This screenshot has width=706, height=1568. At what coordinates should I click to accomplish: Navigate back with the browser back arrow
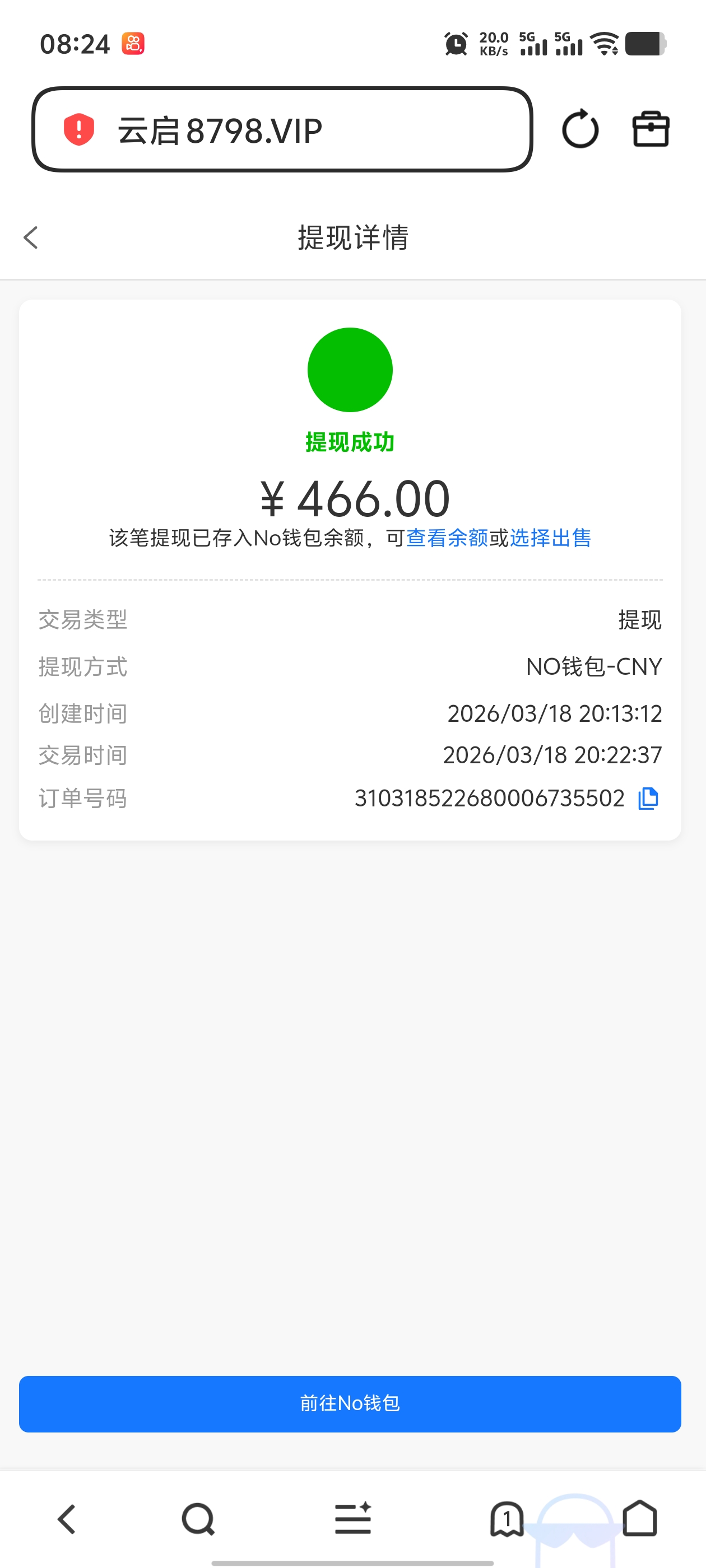point(66,1519)
